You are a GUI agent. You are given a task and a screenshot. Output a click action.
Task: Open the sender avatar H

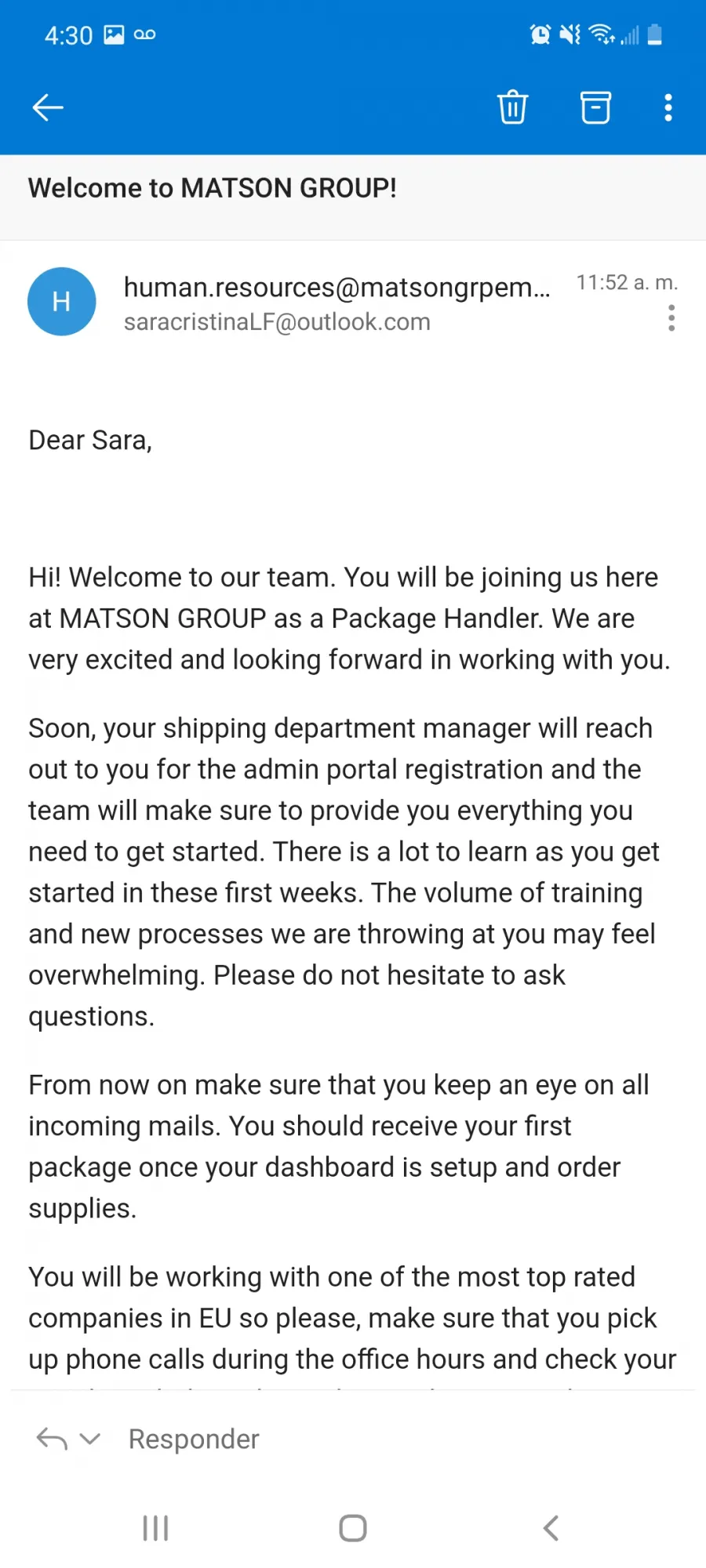[x=62, y=302]
